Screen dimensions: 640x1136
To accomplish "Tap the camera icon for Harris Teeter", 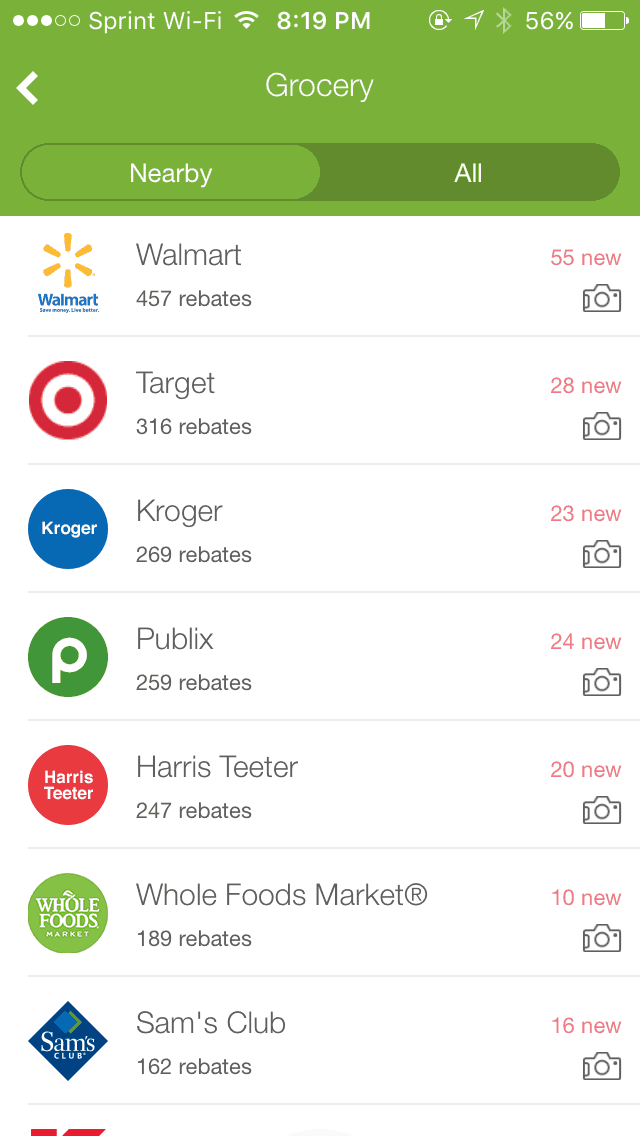I will pos(602,810).
